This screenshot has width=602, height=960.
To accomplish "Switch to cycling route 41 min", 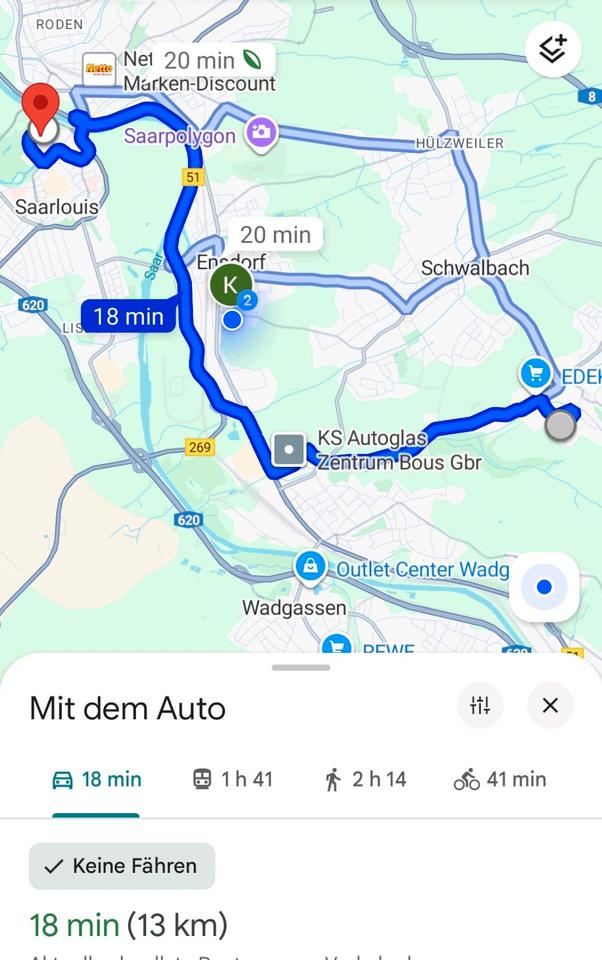I will tap(500, 780).
